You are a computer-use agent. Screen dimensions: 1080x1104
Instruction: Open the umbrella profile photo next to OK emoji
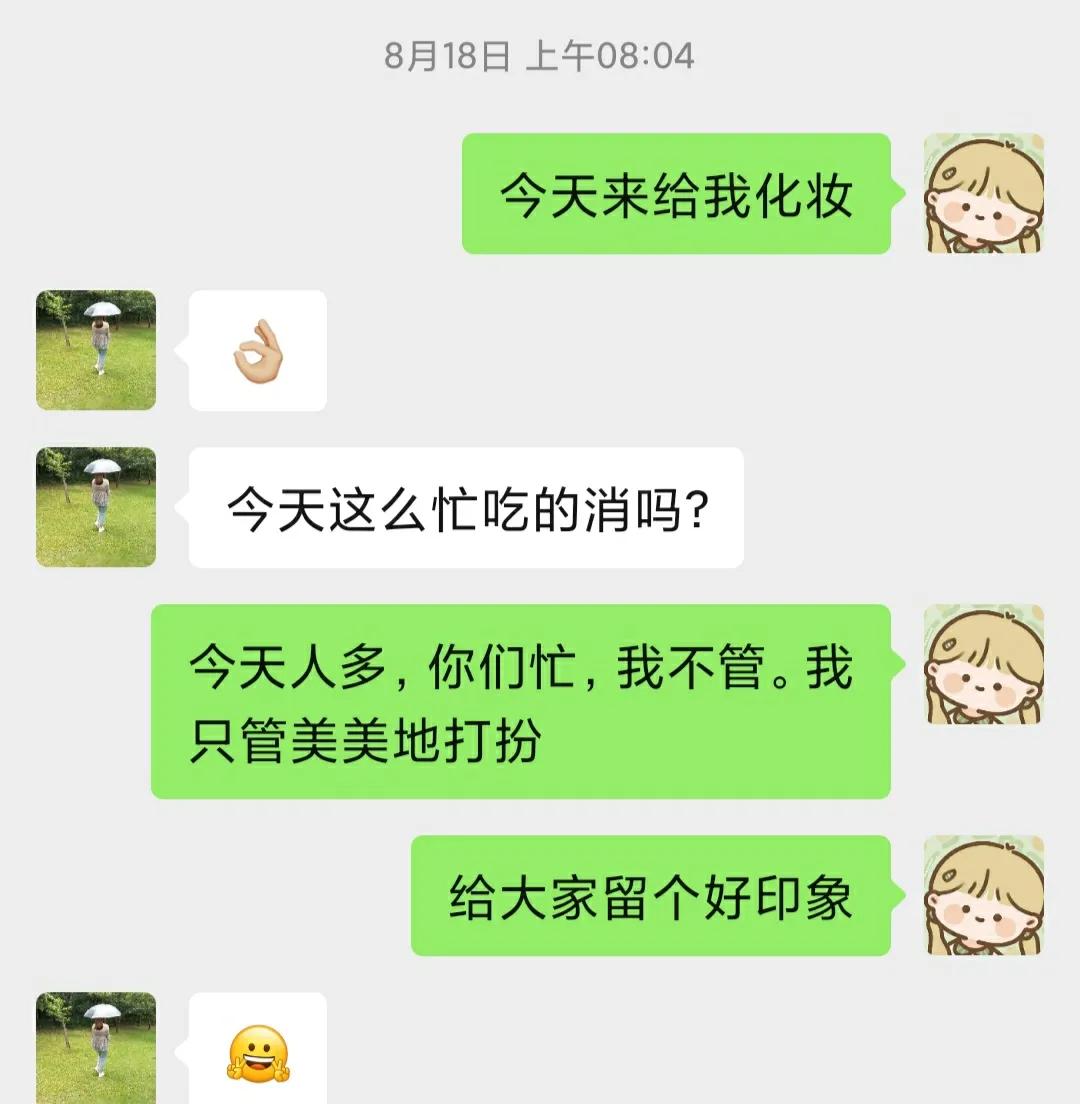(x=95, y=351)
